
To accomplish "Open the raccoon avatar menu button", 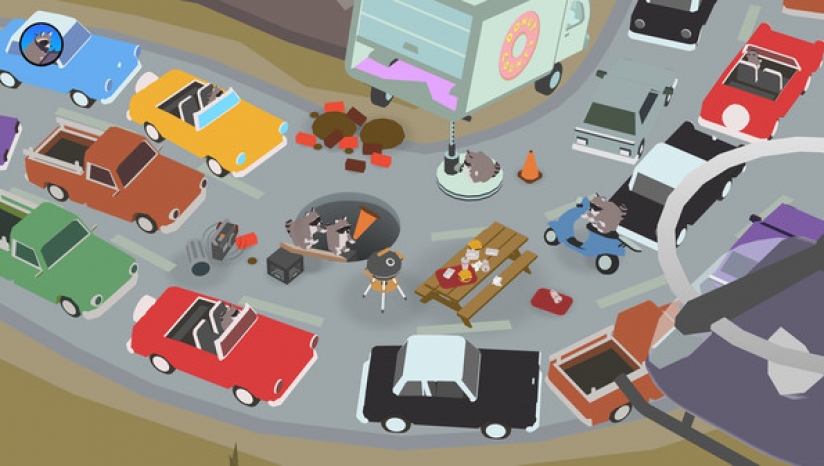I will coord(41,43).
